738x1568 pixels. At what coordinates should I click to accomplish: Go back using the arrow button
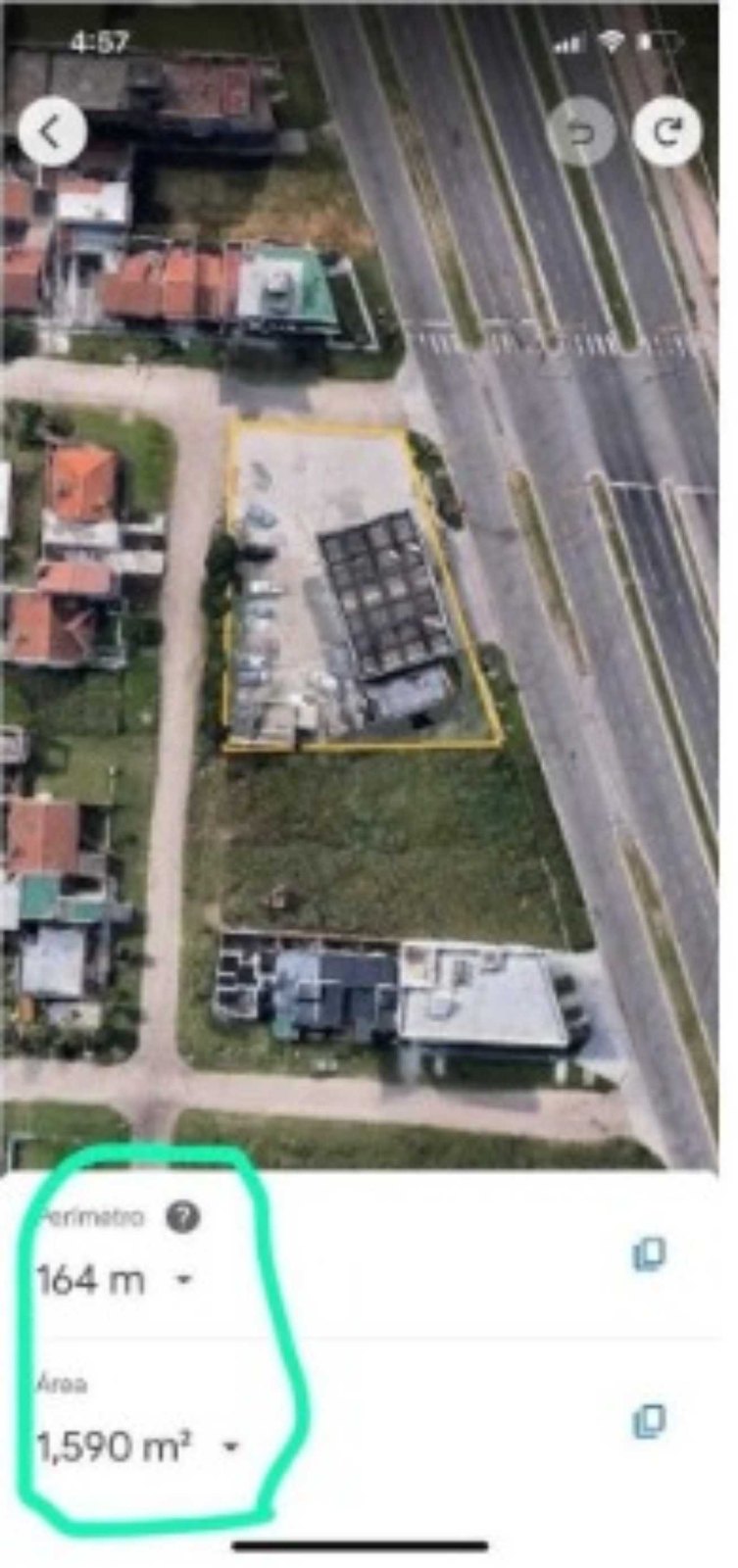pos(52,131)
